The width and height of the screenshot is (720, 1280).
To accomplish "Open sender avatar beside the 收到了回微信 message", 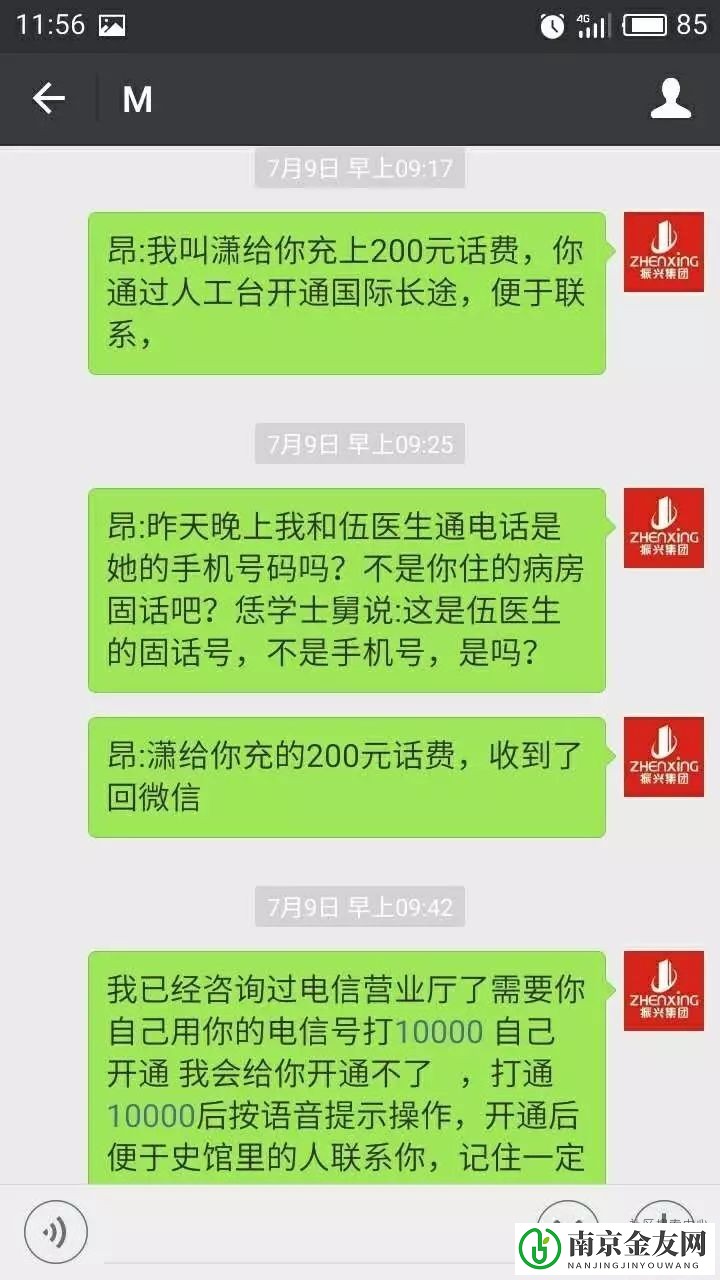I will pos(663,757).
